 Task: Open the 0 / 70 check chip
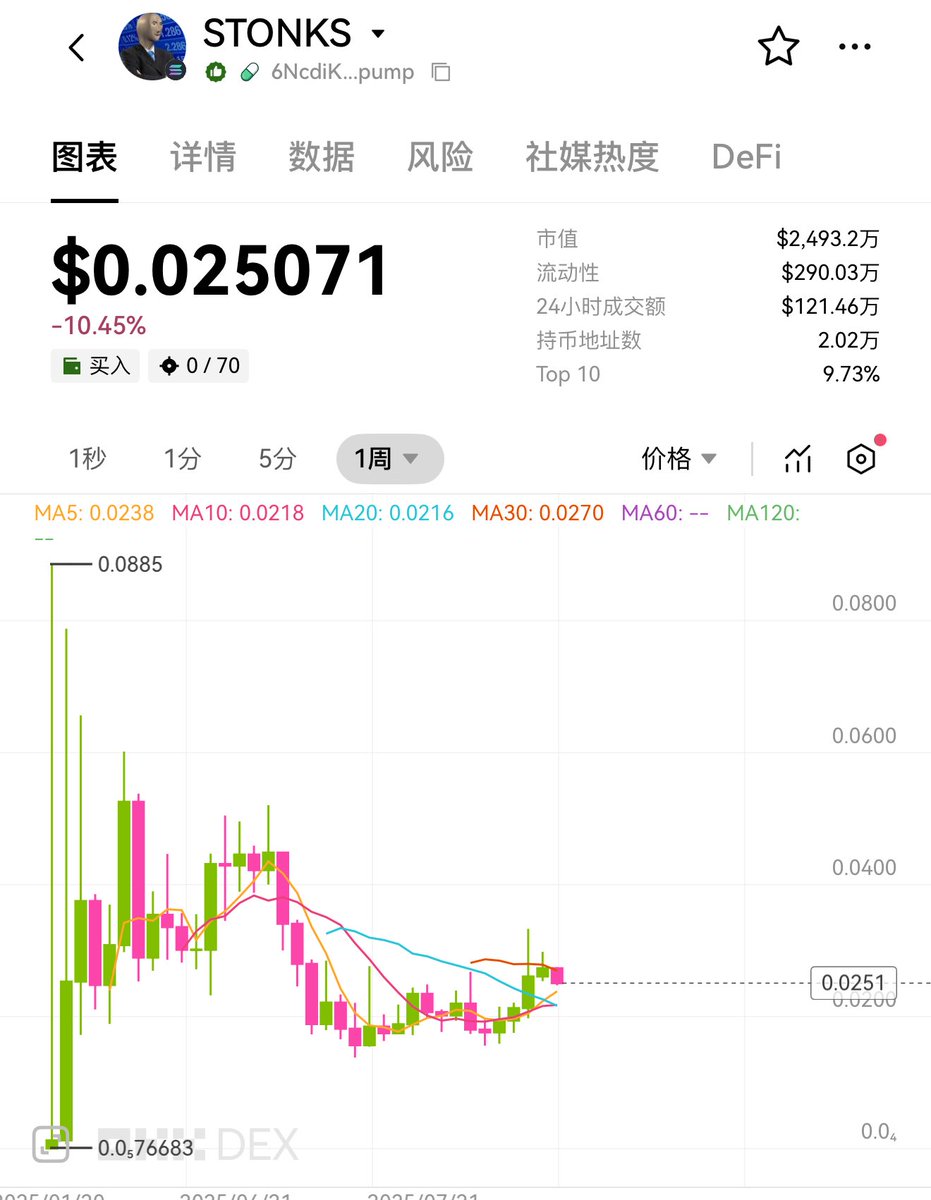[x=199, y=366]
